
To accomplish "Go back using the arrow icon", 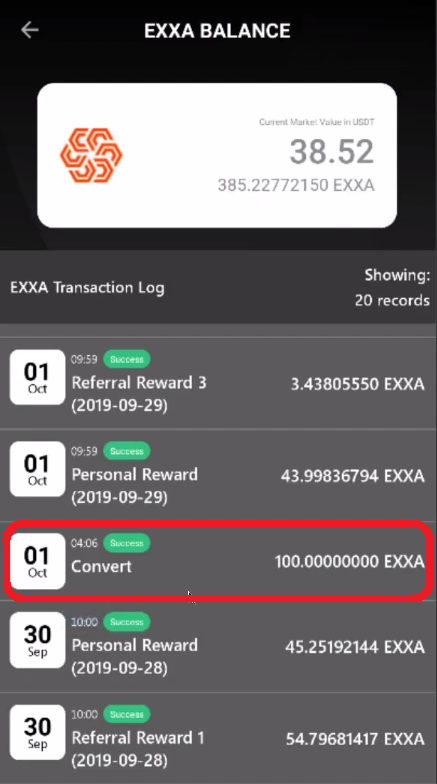I will pos(30,30).
